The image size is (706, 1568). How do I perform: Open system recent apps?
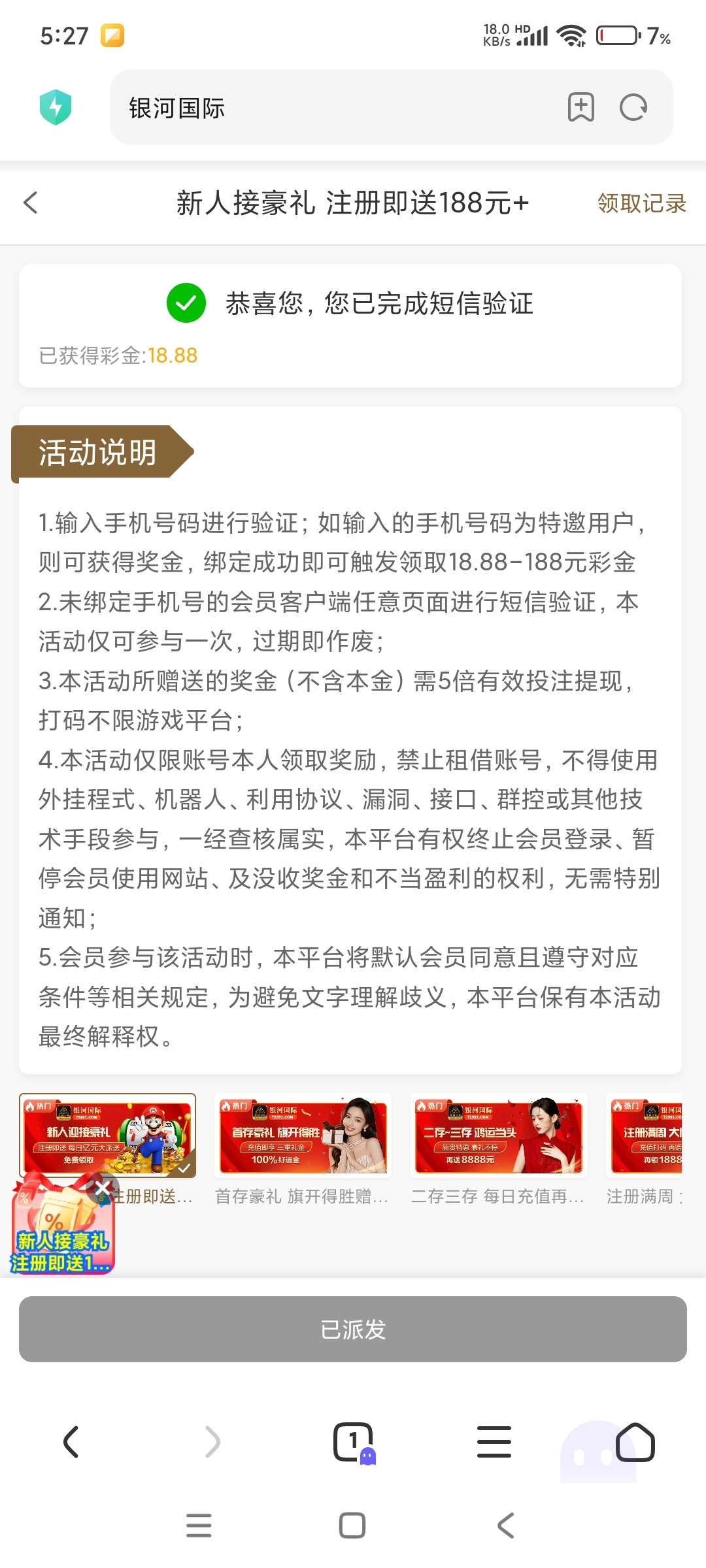[199, 1526]
